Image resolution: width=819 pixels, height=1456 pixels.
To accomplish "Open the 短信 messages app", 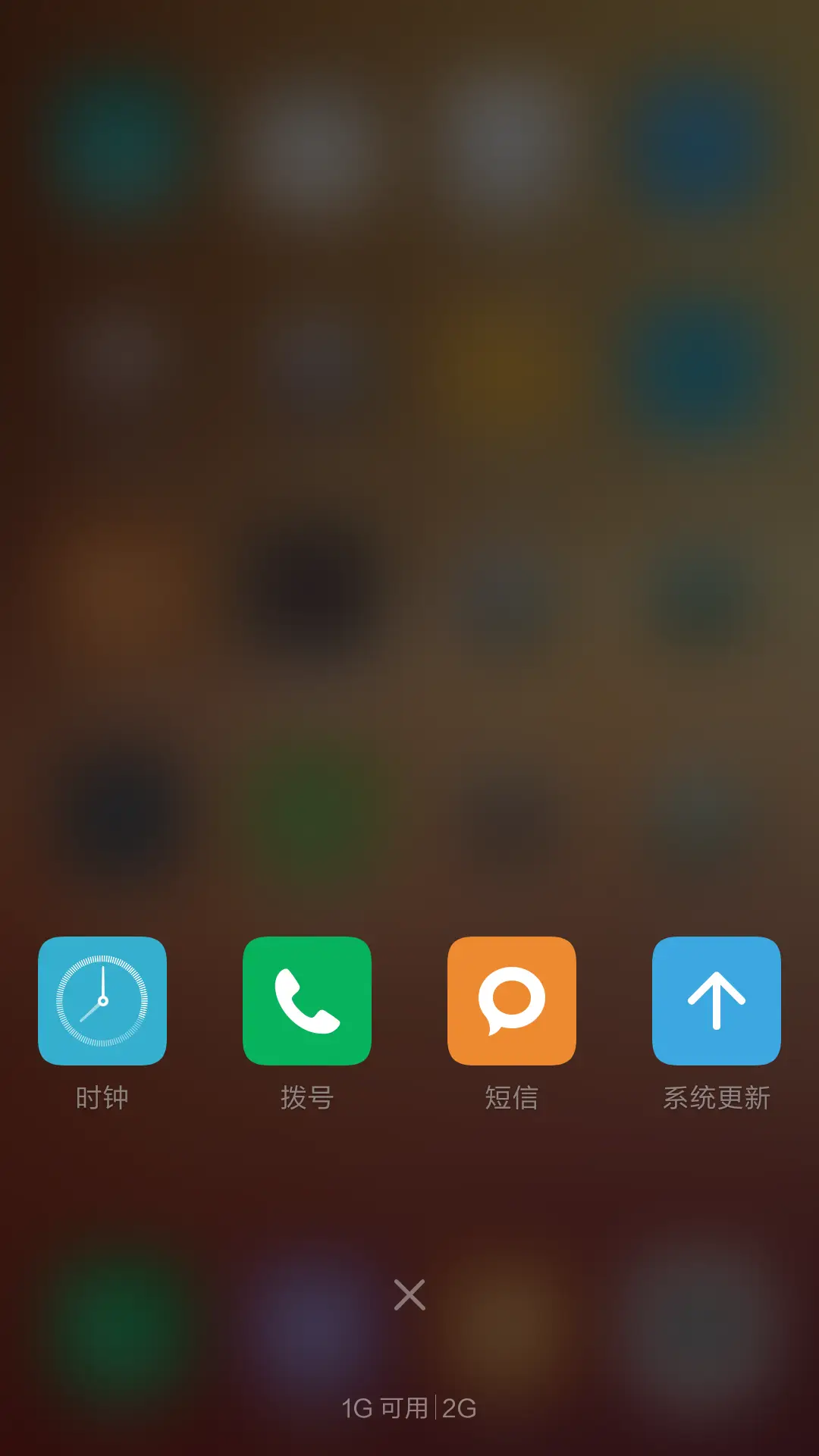I will pyautogui.click(x=512, y=1001).
